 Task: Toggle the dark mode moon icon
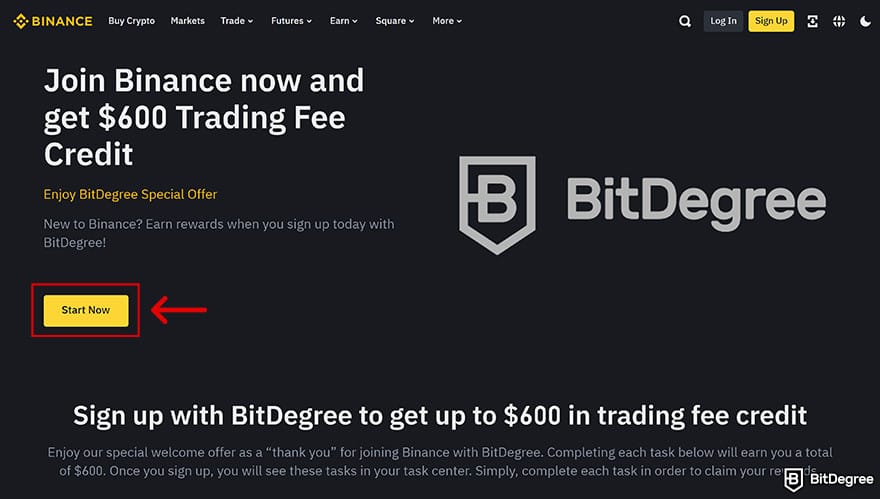point(865,21)
